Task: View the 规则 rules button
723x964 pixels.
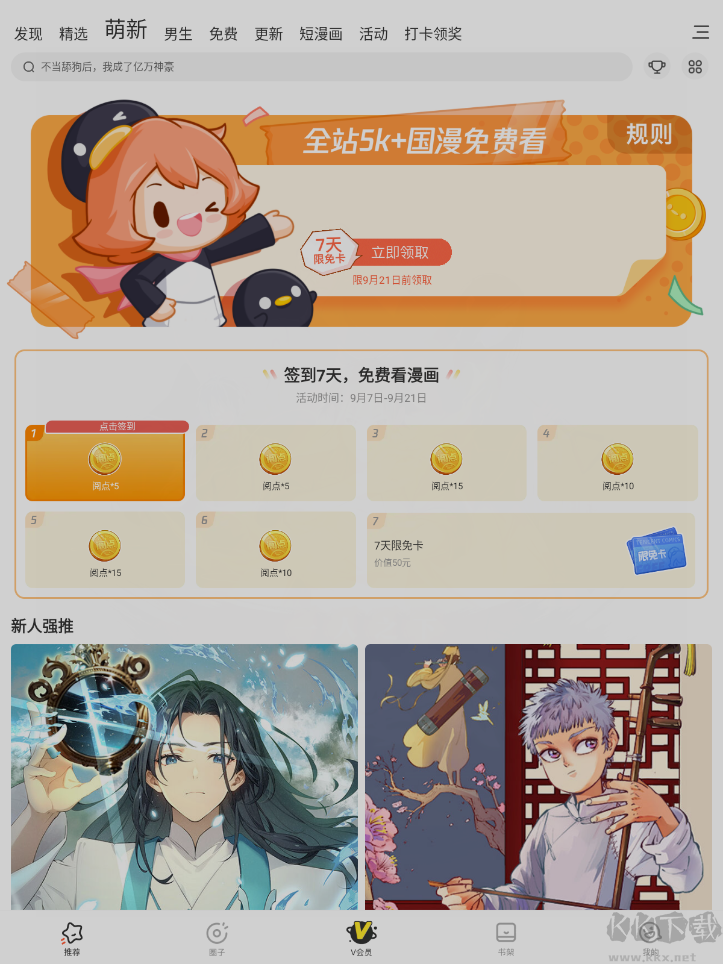Action: (x=649, y=134)
